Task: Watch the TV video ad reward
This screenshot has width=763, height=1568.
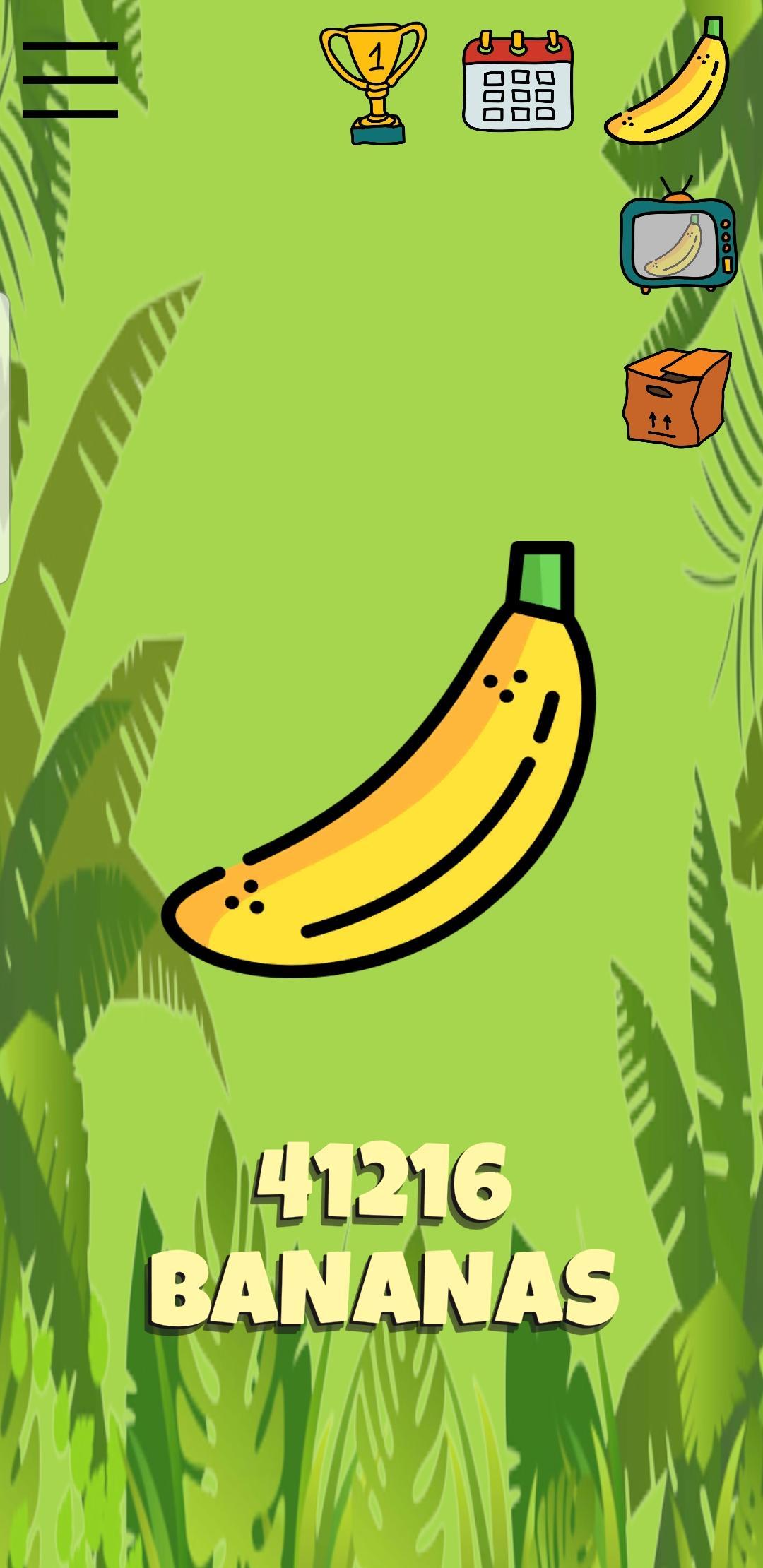Action: 678,236
